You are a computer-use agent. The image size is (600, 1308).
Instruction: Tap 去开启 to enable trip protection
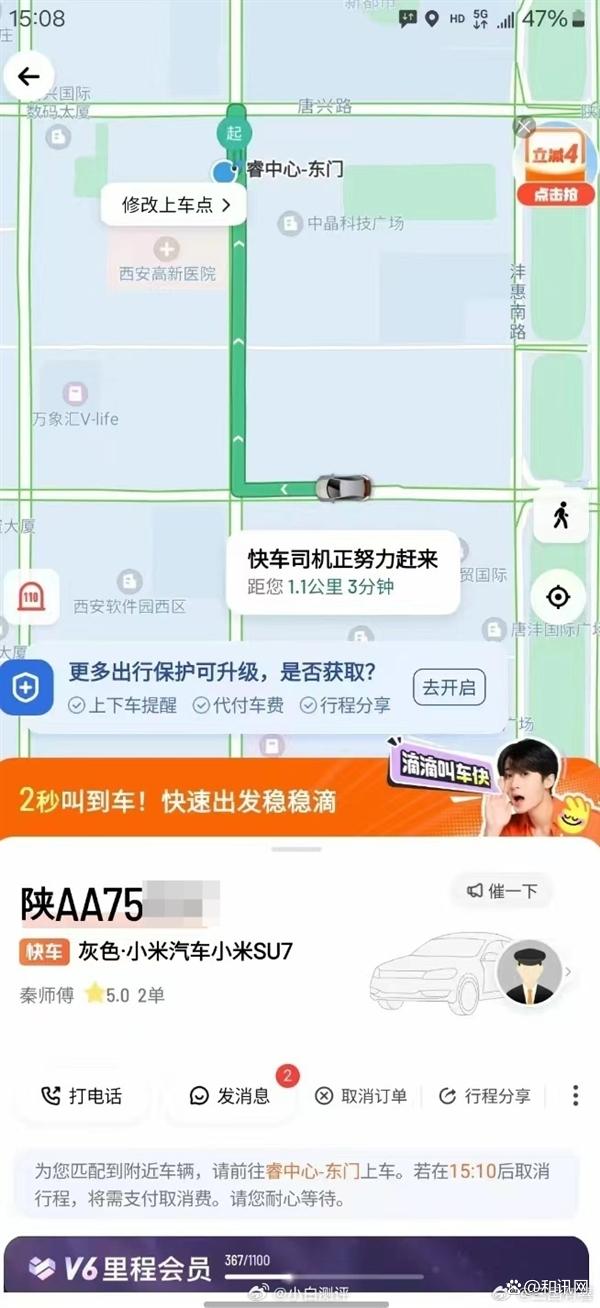448,688
